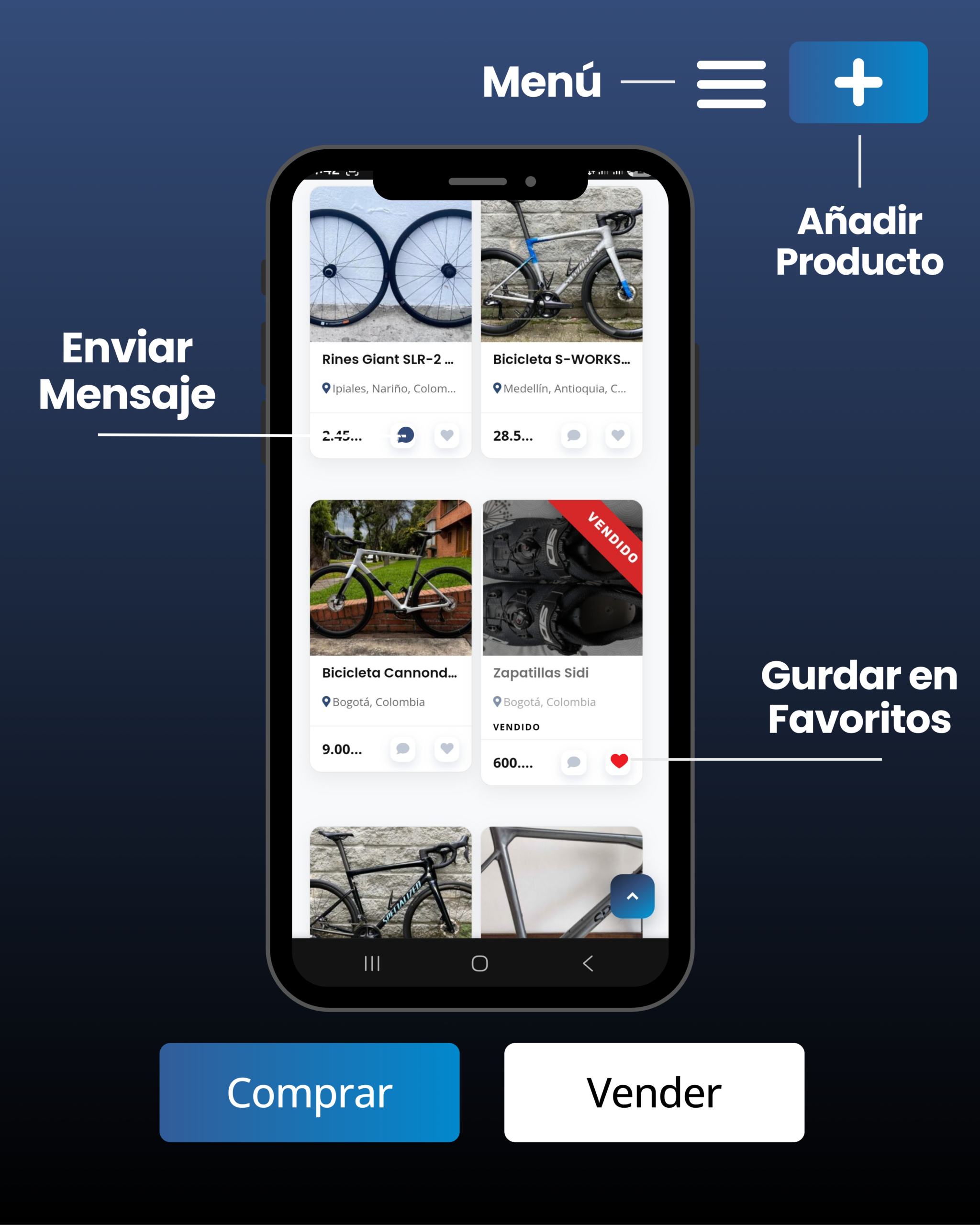Send message about Bicicleta Cannondale
980x1225 pixels.
[x=402, y=749]
